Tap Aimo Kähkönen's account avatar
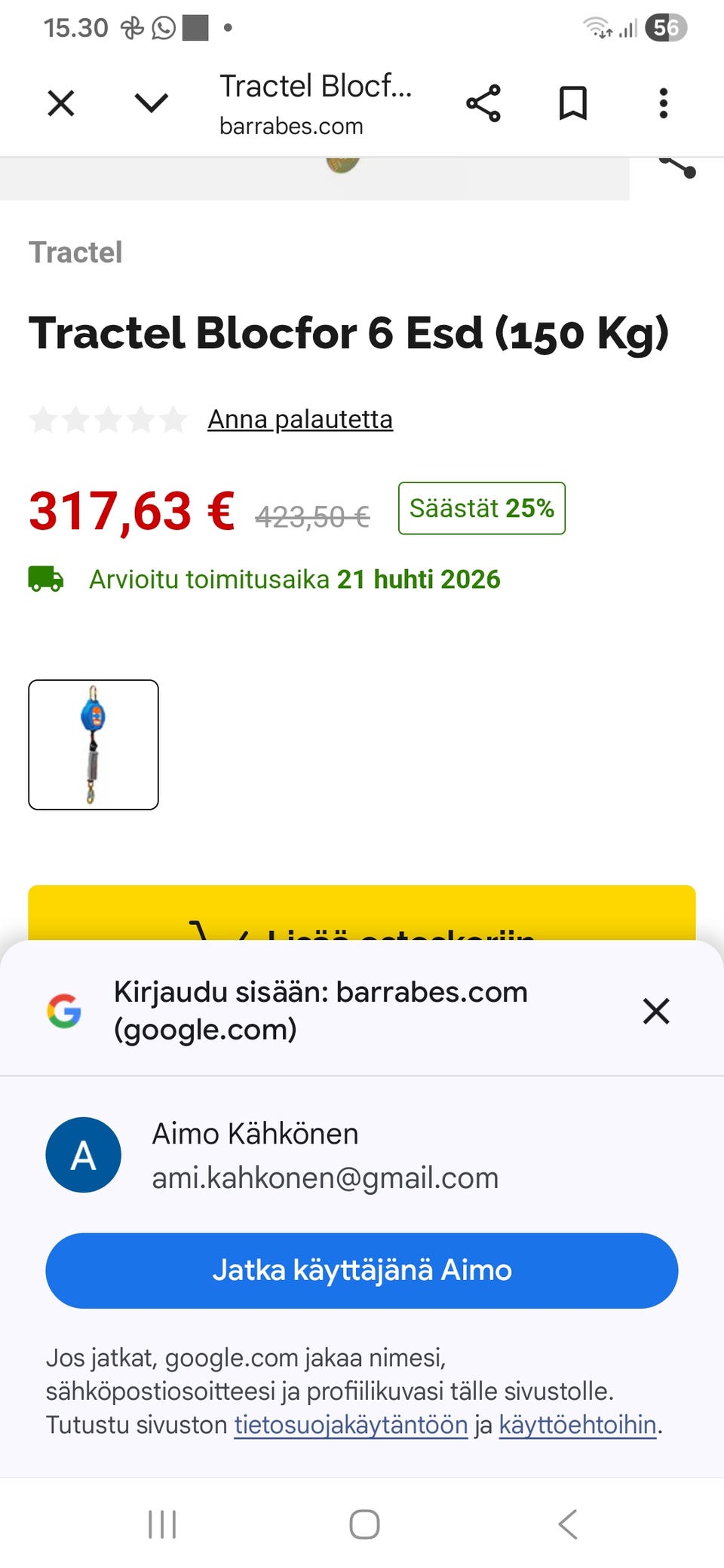The width and height of the screenshot is (724, 1568). (x=83, y=1155)
